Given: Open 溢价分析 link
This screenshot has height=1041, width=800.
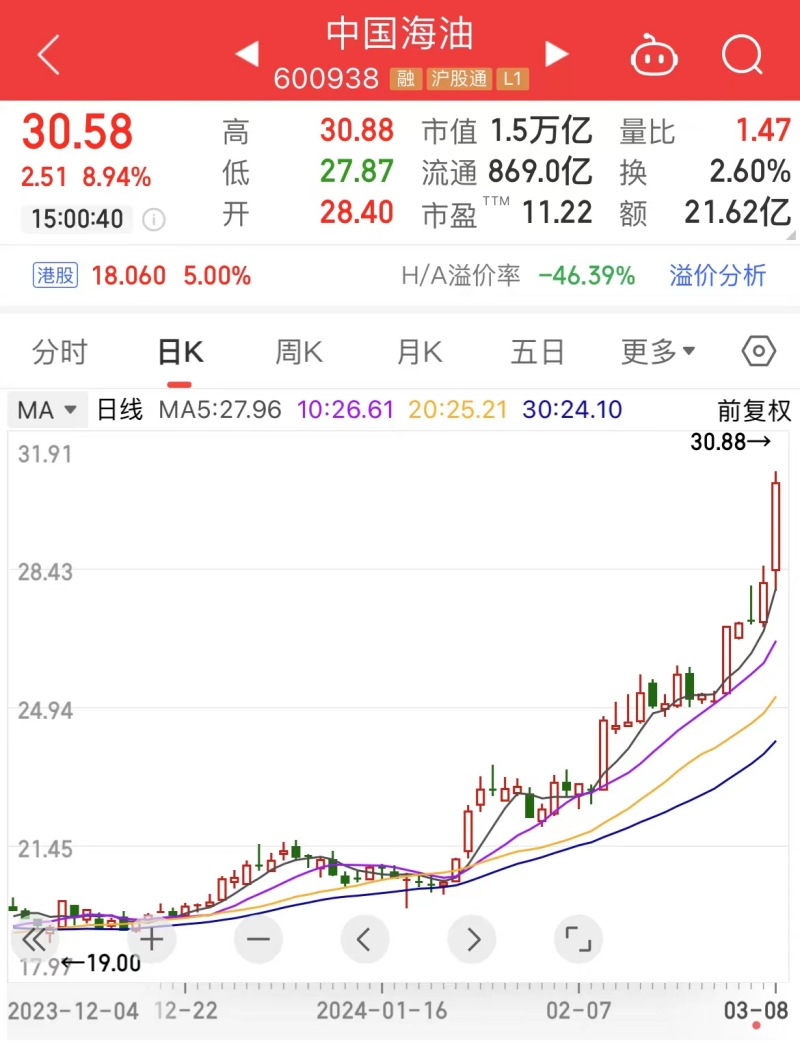Looking at the screenshot, I should tap(717, 276).
